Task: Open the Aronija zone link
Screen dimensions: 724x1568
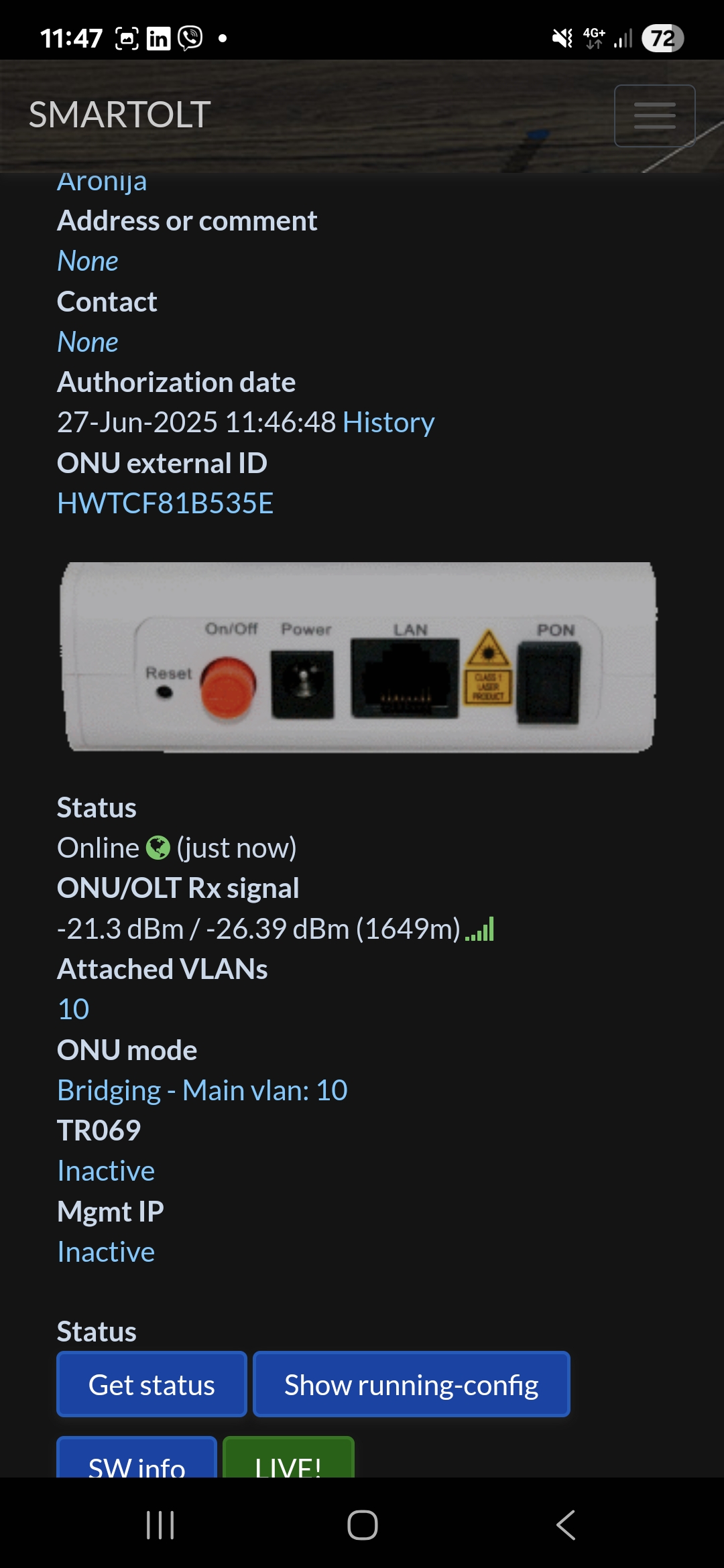Action: (x=102, y=182)
